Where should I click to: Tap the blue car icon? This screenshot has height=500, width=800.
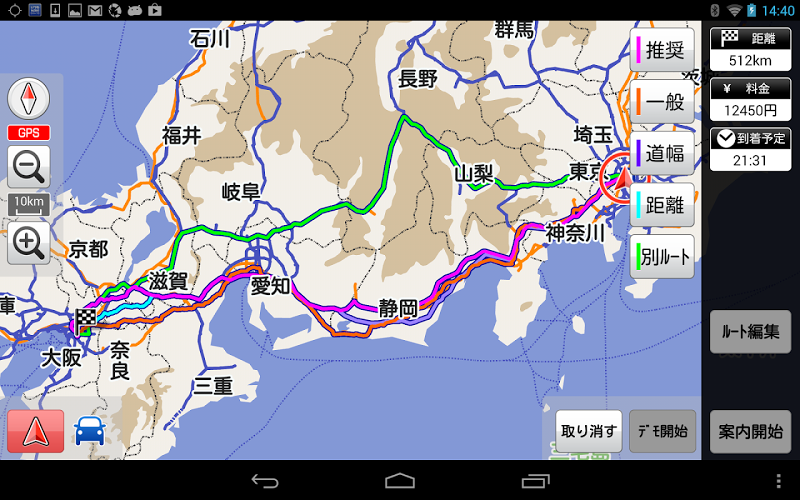(90, 431)
